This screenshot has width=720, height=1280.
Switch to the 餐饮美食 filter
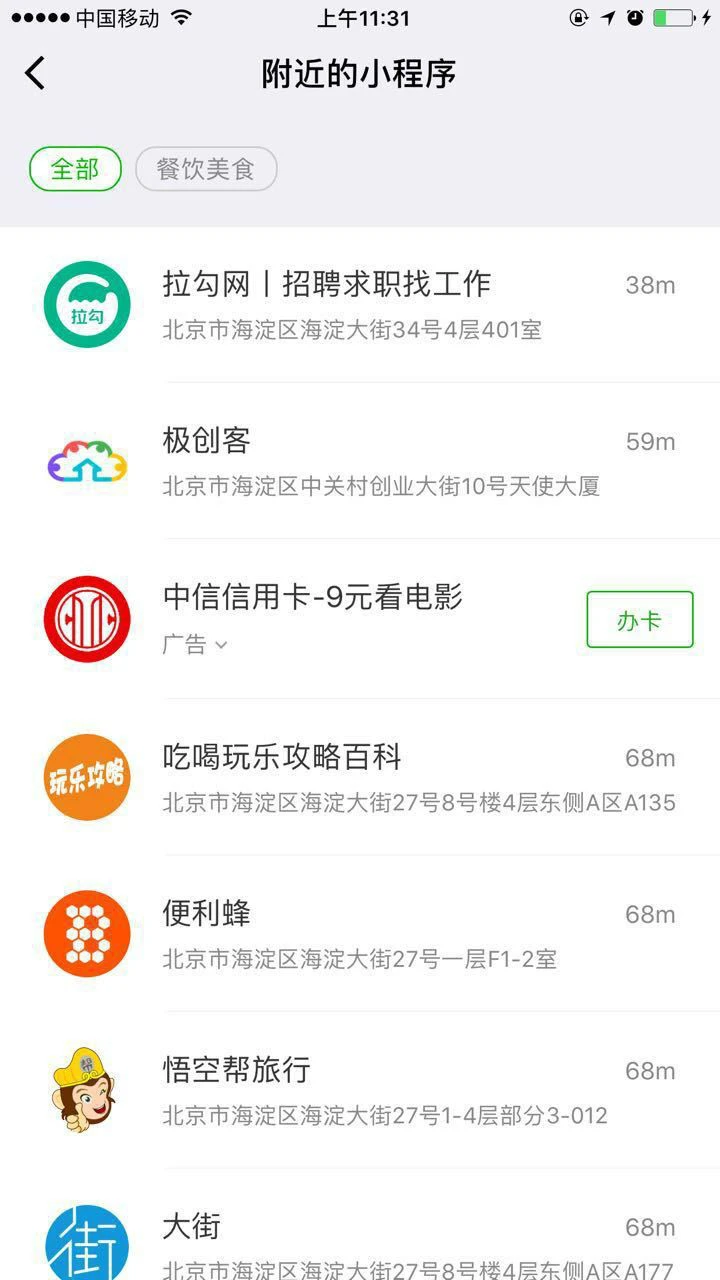pos(206,169)
